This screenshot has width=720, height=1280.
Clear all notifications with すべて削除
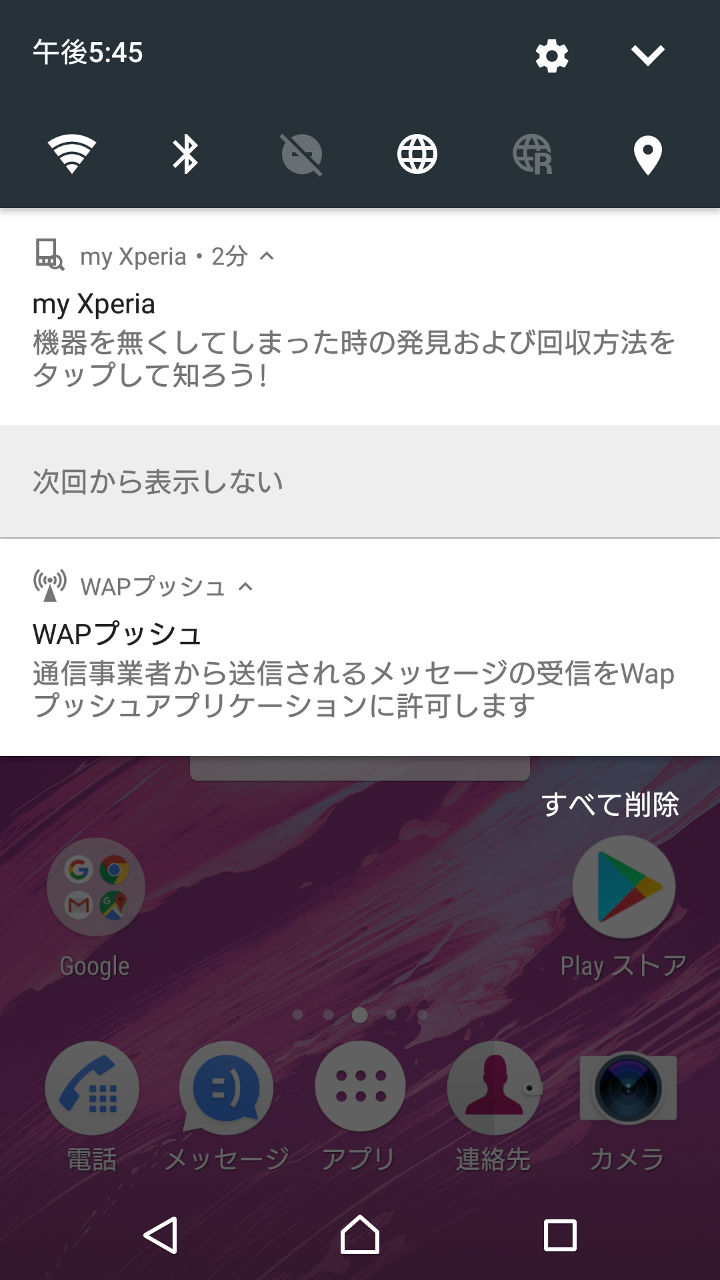(x=610, y=804)
